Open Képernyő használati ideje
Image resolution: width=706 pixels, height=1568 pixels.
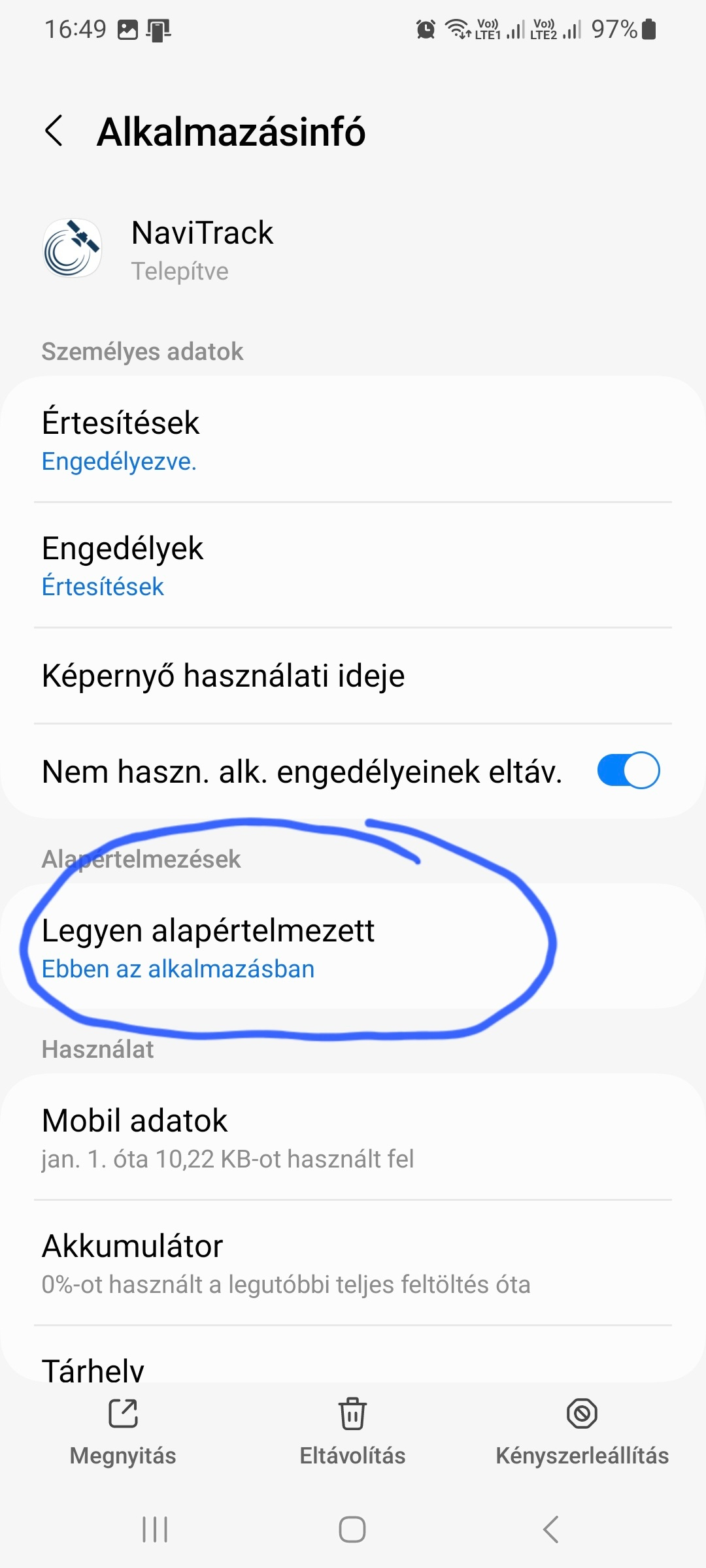tap(353, 676)
